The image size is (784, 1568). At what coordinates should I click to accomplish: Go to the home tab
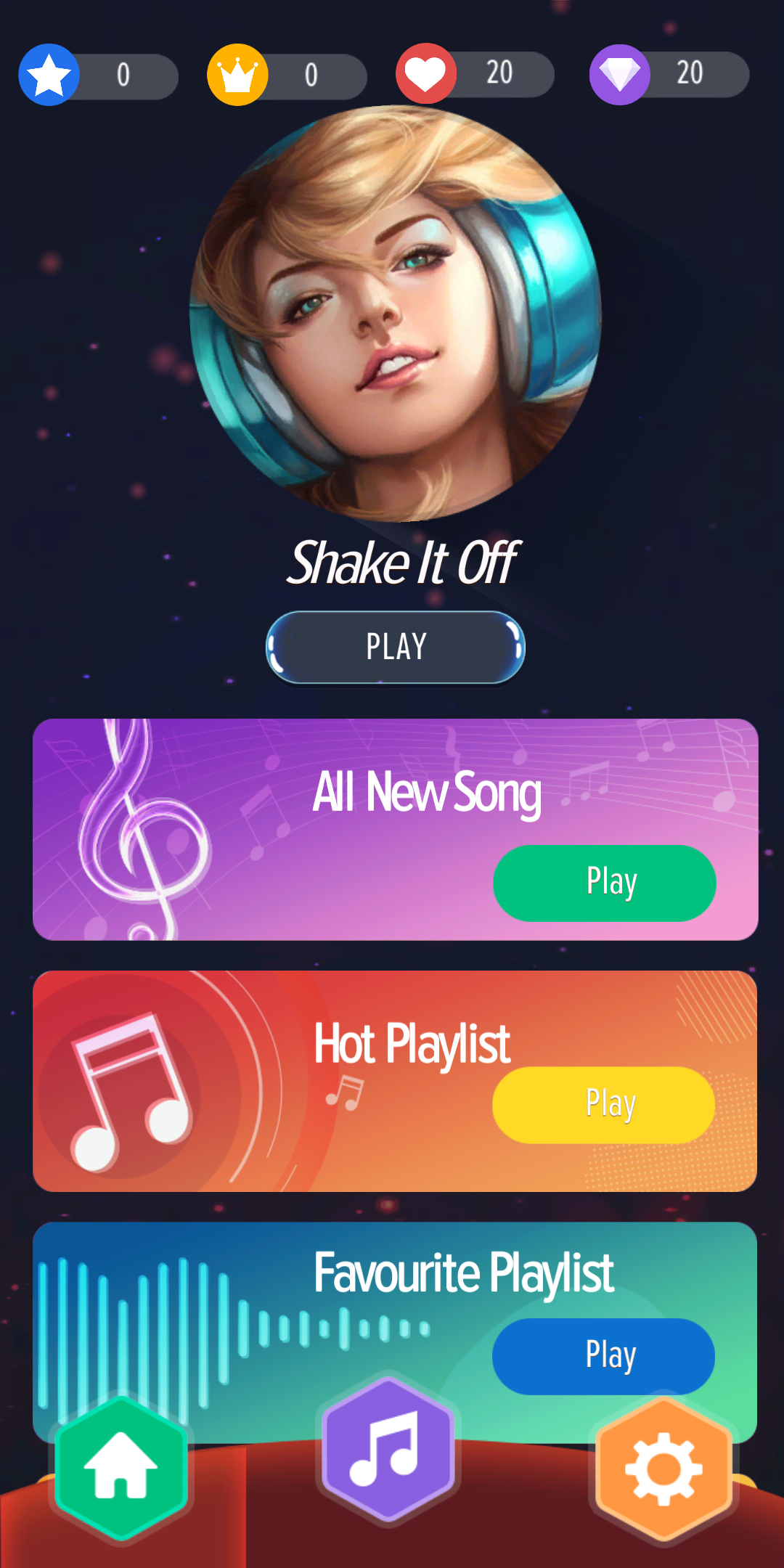point(121,1468)
